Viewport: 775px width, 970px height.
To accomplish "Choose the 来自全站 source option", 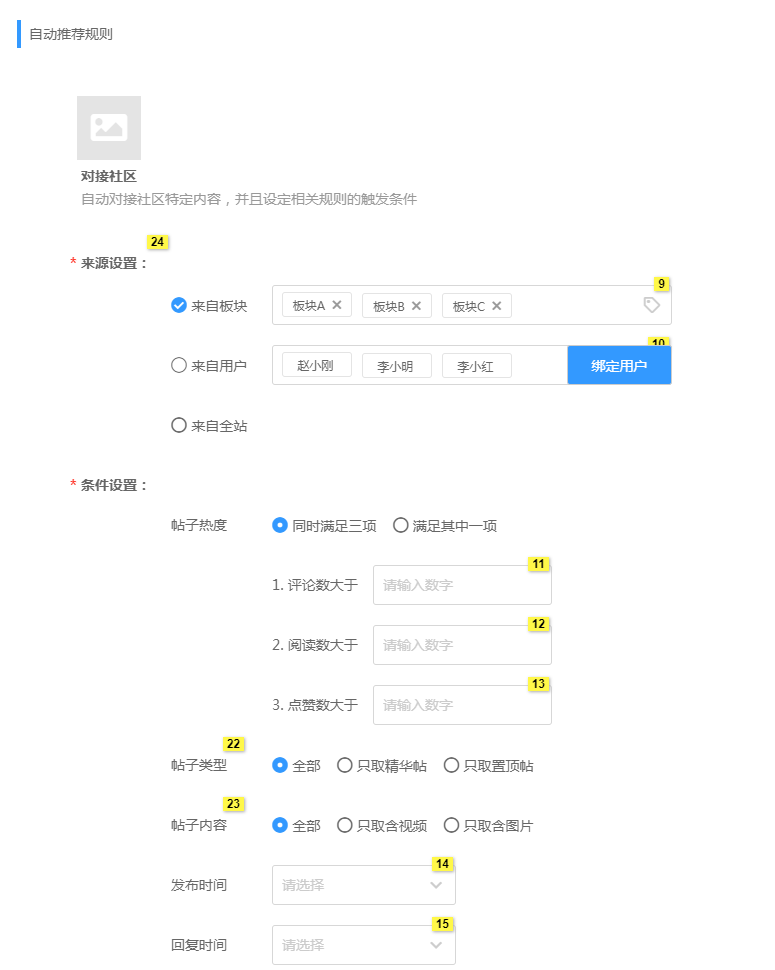I will click(x=180, y=426).
